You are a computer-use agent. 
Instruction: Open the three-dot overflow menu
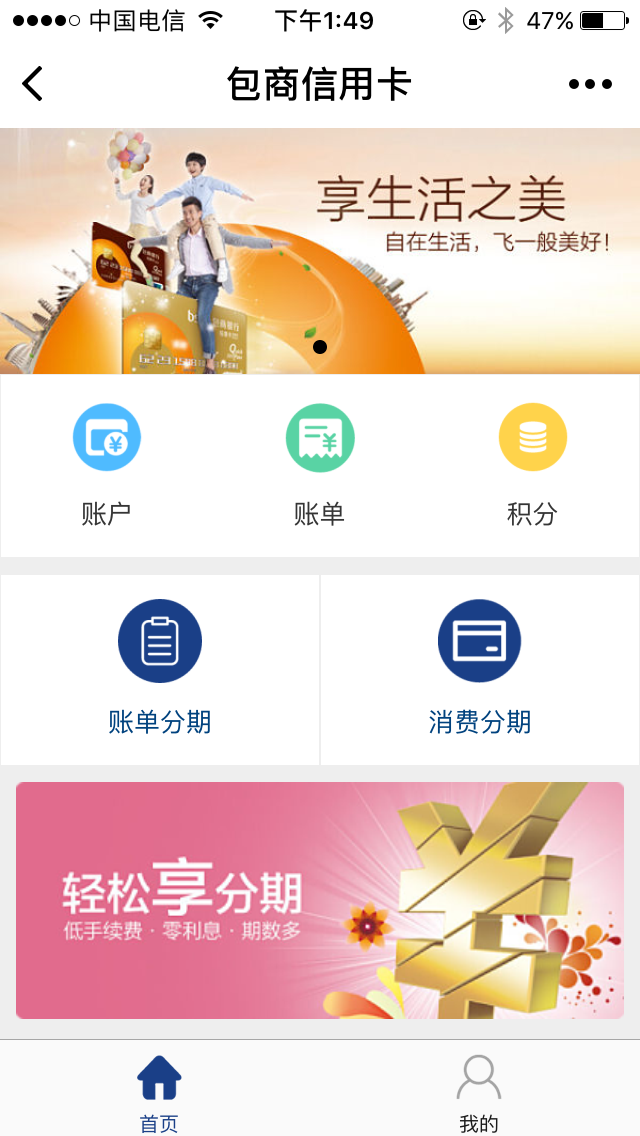pyautogui.click(x=590, y=84)
